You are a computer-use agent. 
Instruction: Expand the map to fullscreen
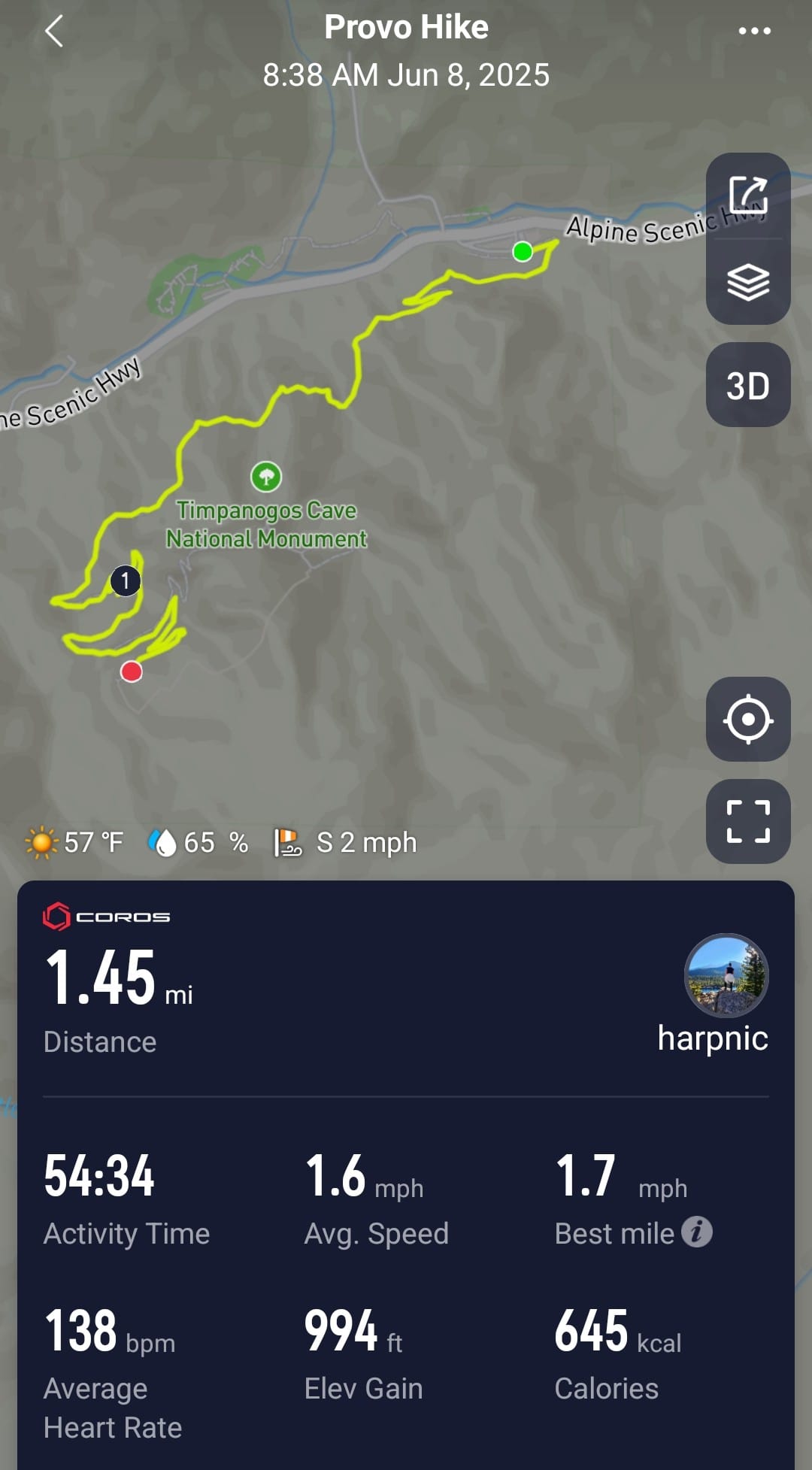[747, 821]
